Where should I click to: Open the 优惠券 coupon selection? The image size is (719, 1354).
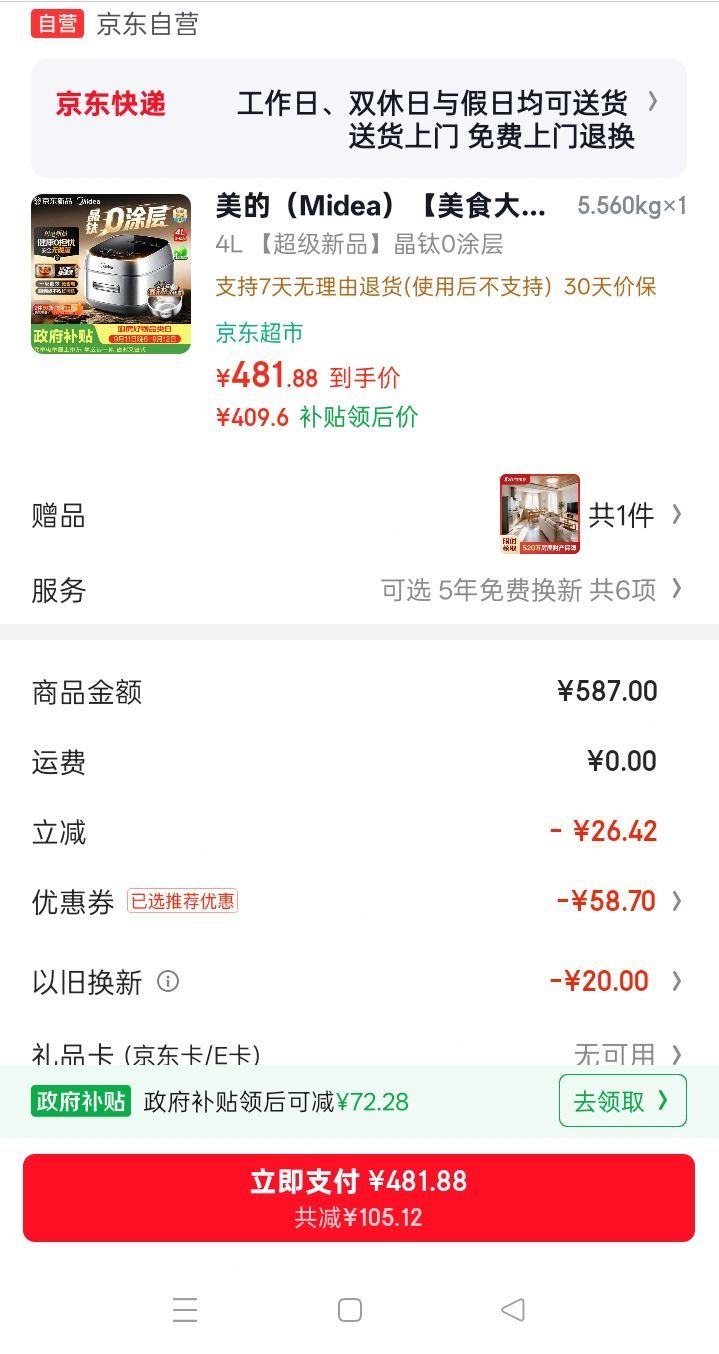click(x=359, y=901)
